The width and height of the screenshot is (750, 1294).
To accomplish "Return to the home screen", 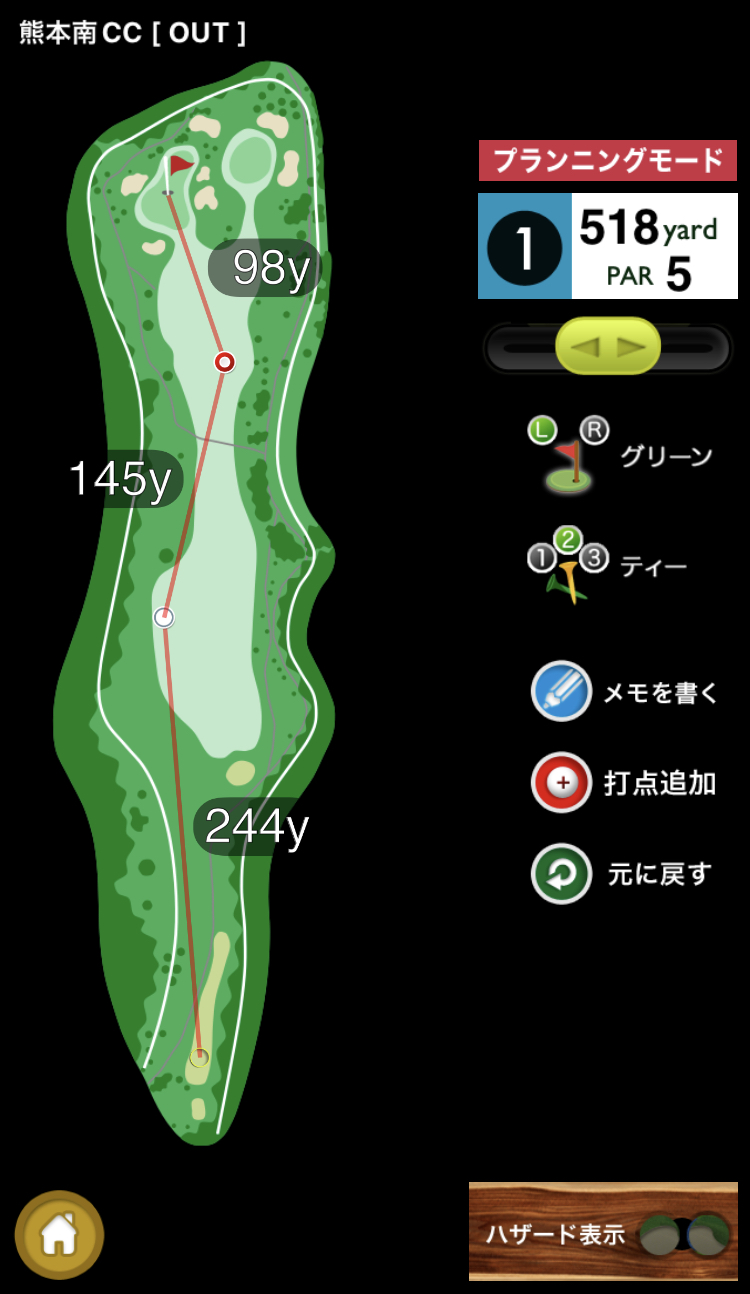I will click(x=59, y=1235).
